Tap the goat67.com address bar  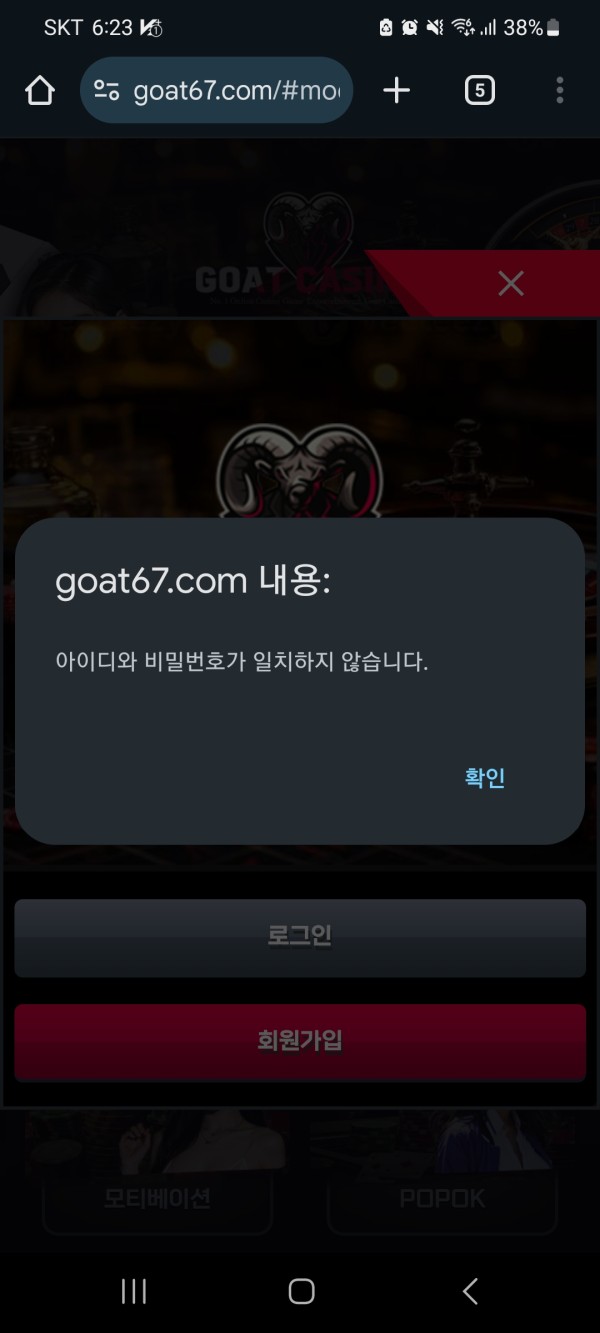click(235, 91)
